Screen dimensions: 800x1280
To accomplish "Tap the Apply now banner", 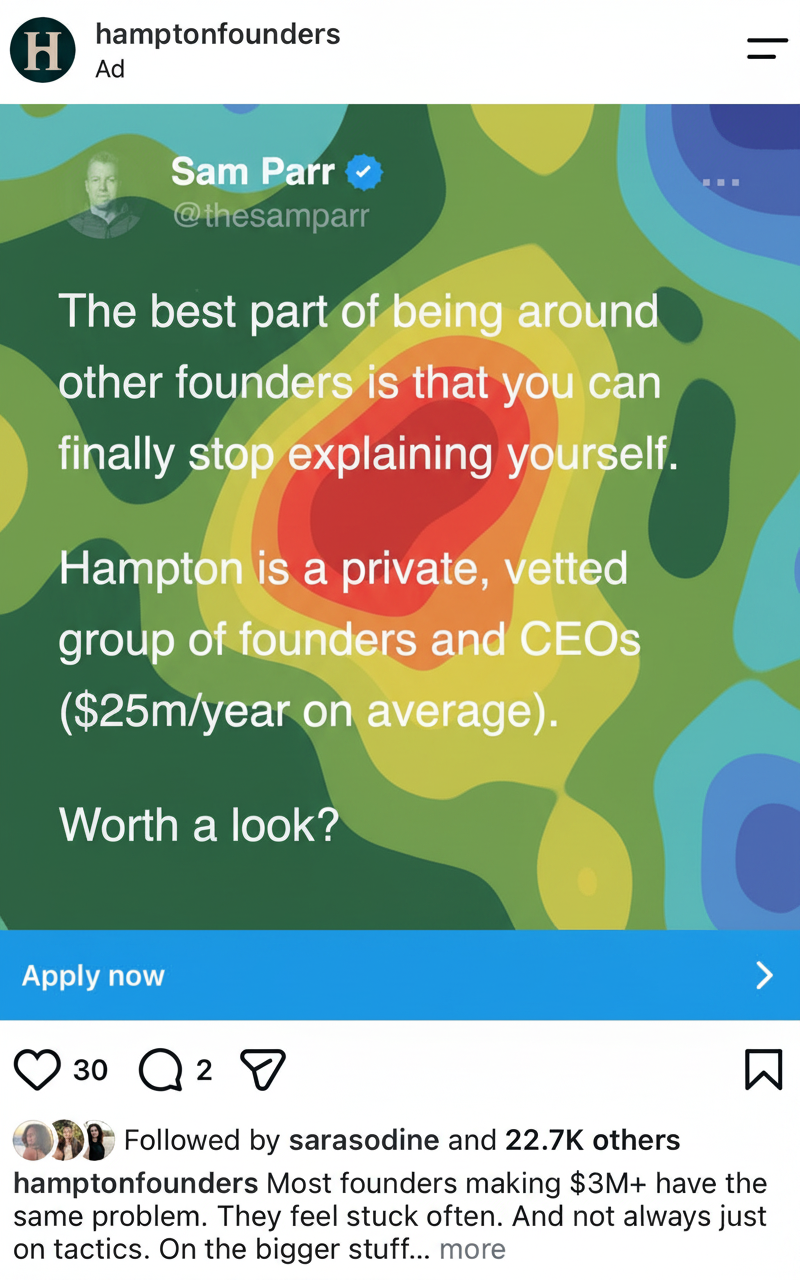I will pyautogui.click(x=400, y=975).
